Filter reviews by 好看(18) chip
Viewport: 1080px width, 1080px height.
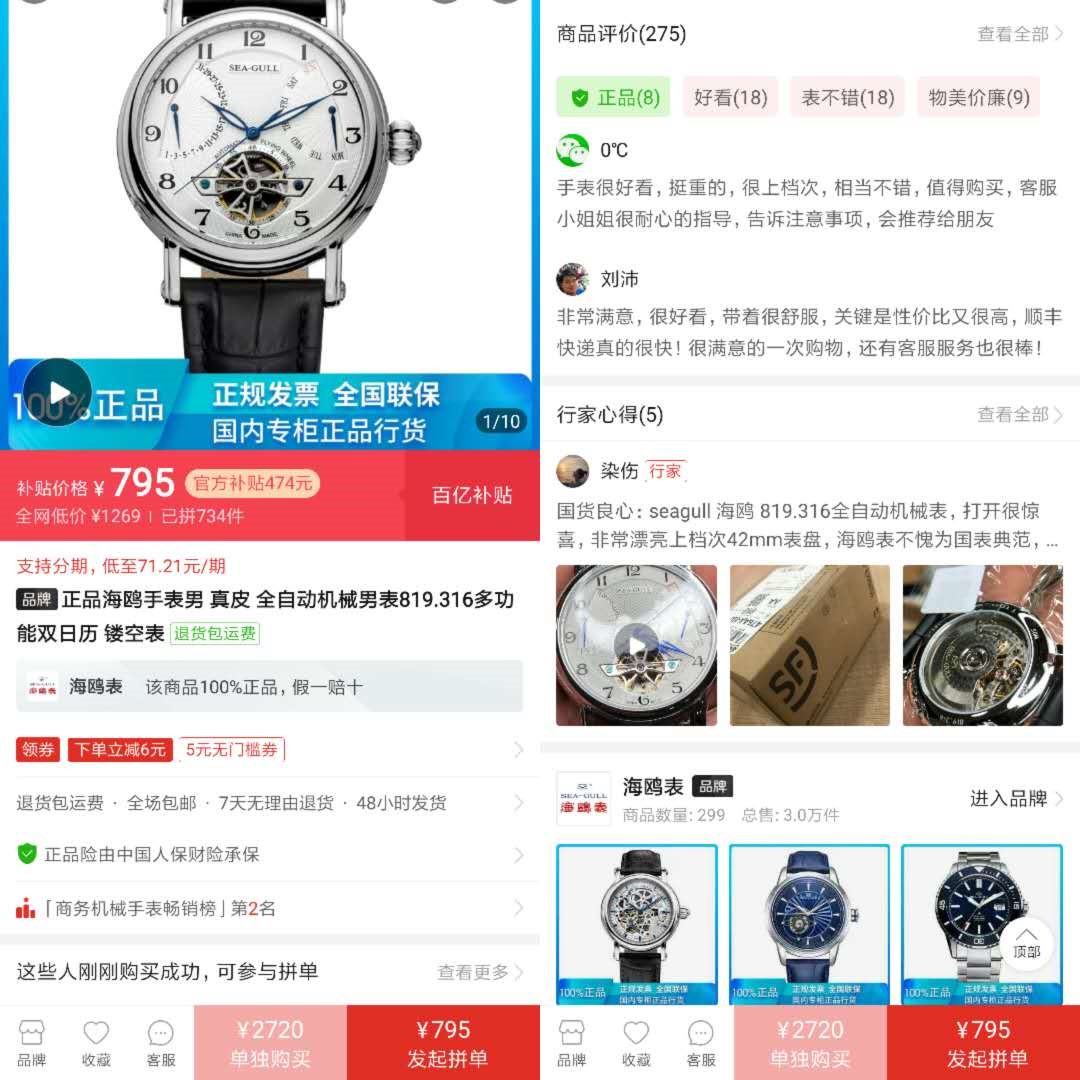coord(730,97)
